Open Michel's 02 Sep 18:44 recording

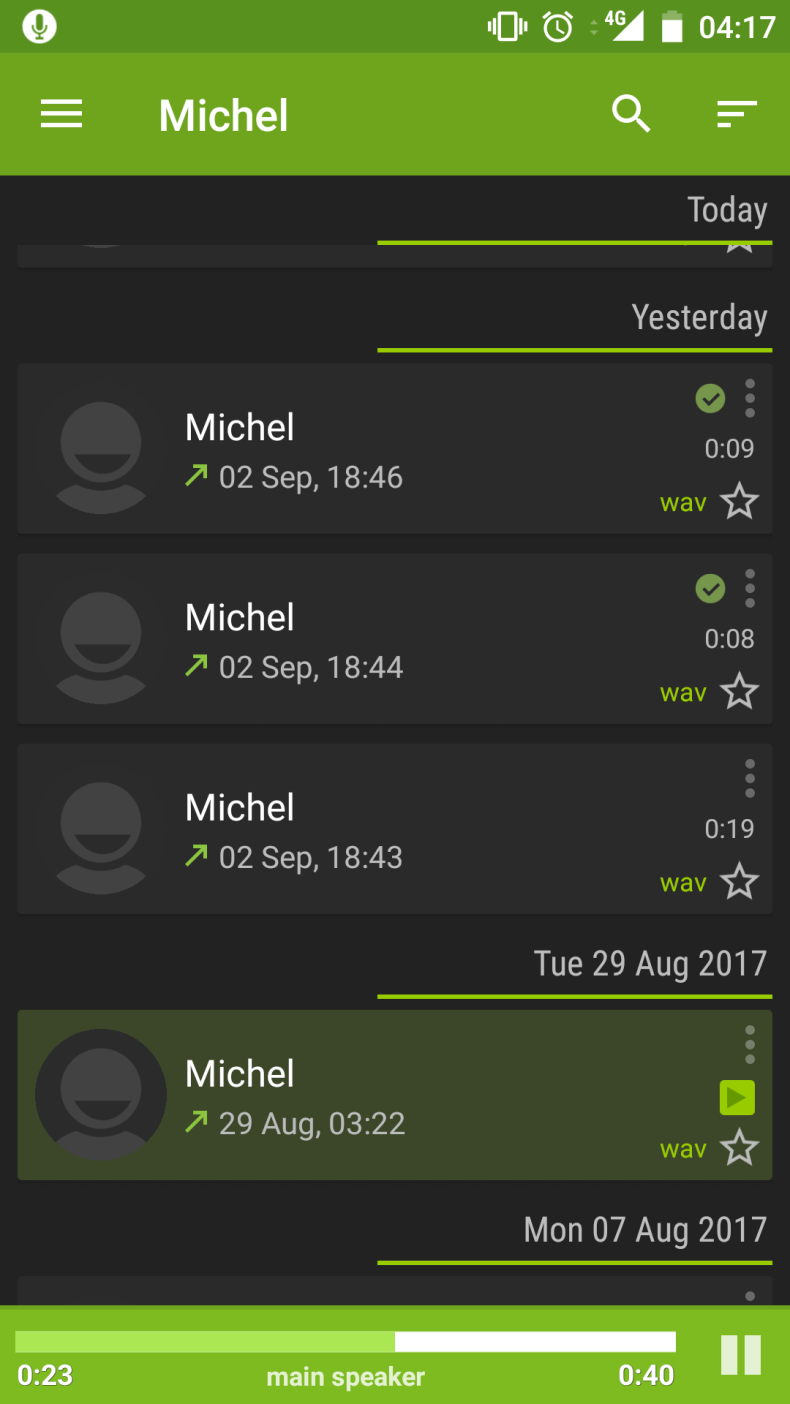click(395, 638)
